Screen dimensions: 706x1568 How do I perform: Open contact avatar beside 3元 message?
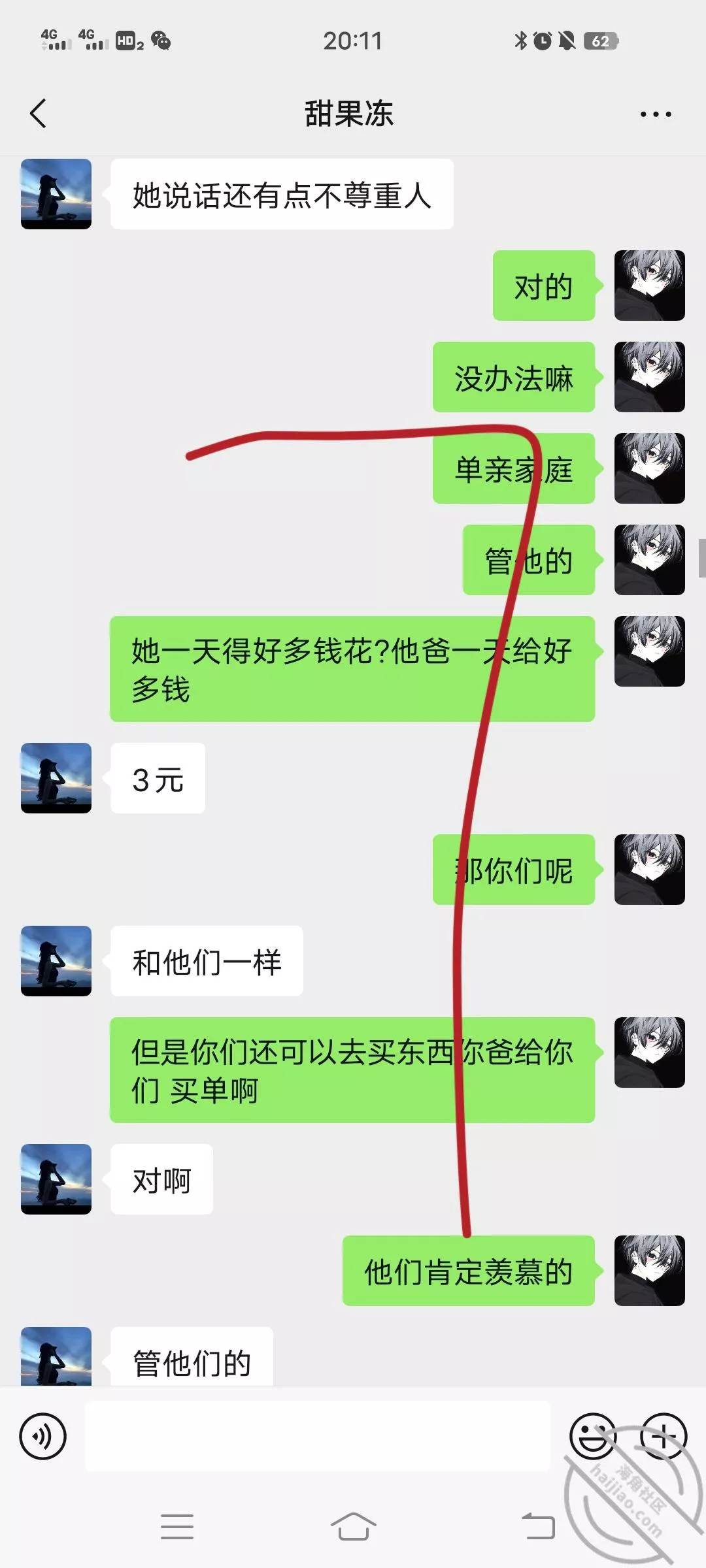[56, 777]
